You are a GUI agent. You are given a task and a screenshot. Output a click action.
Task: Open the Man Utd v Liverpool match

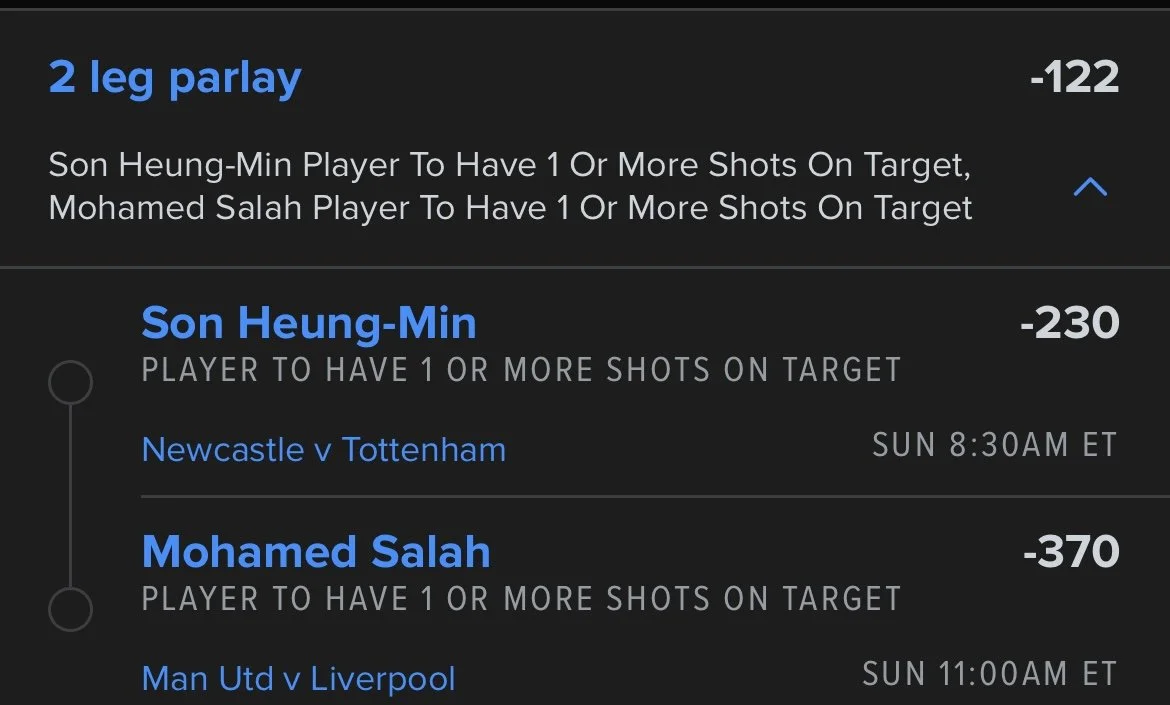(x=298, y=679)
